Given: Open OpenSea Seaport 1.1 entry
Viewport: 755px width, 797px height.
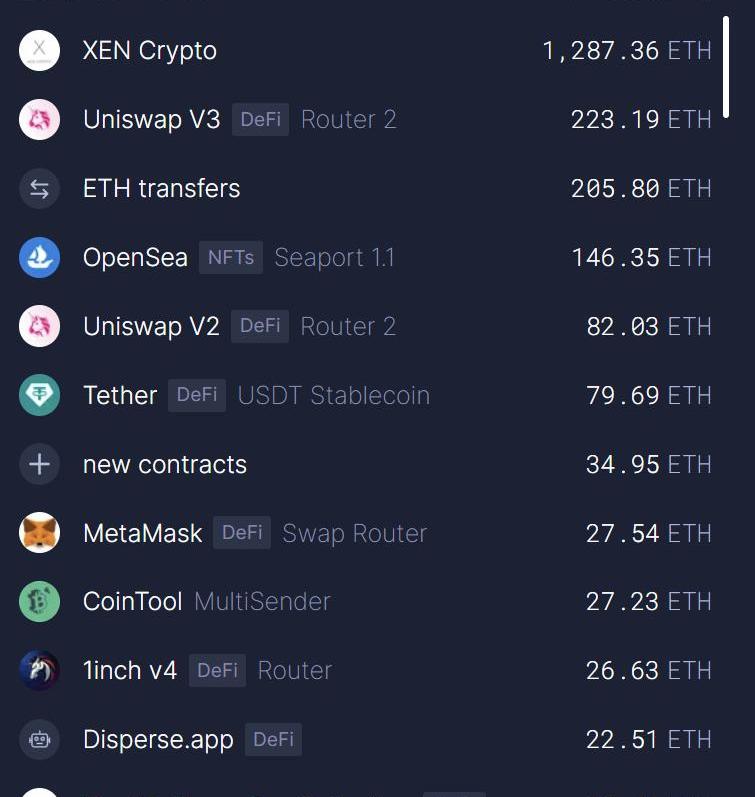Looking at the screenshot, I should pos(135,257).
